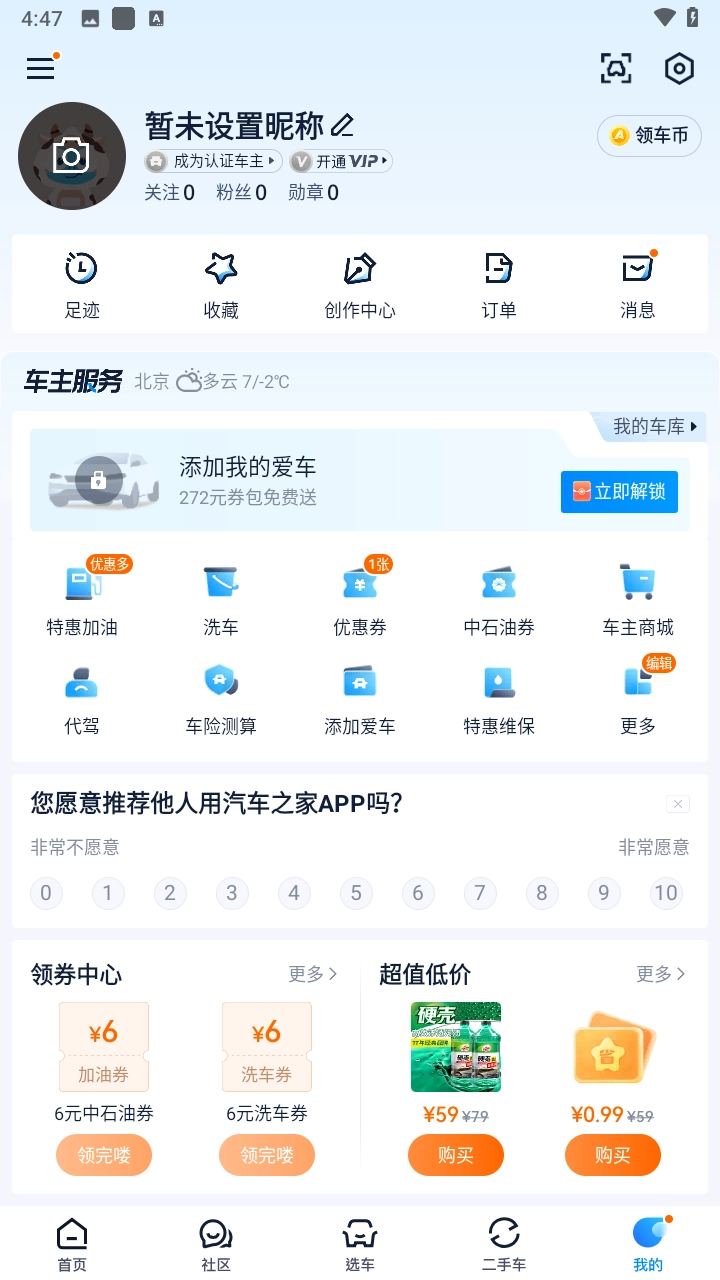Open the 车险测算 insurance calculator icon
Image resolution: width=720 pixels, height=1280 pixels.
pos(220,682)
